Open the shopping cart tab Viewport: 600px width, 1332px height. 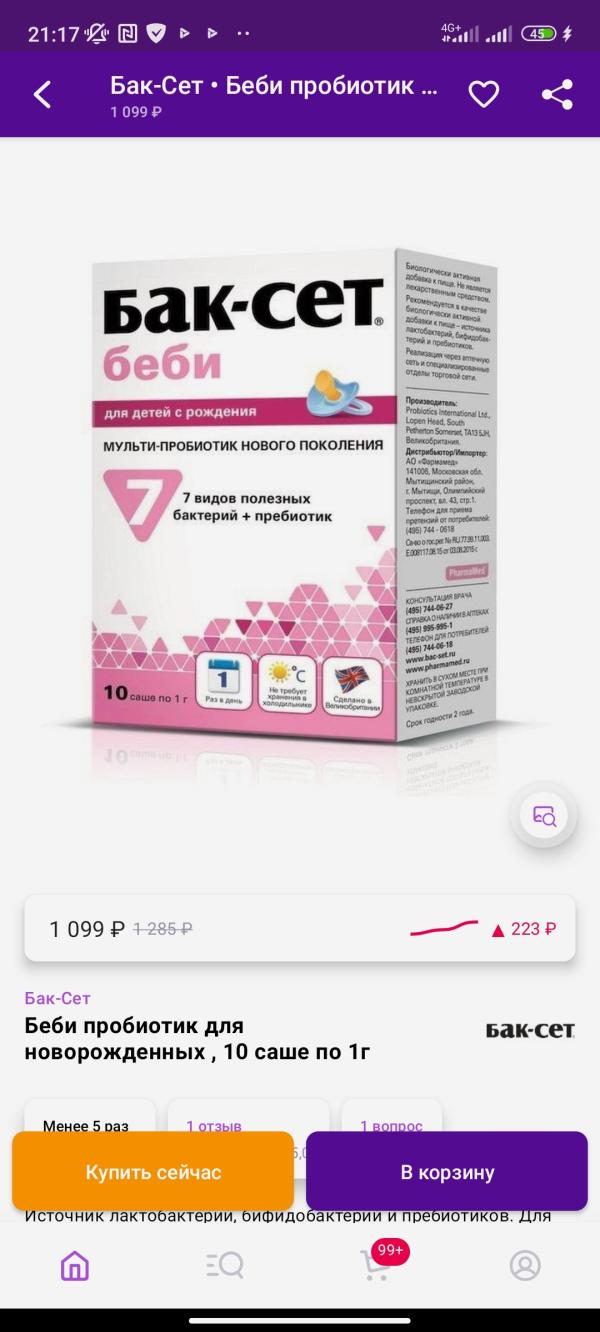click(x=375, y=1265)
